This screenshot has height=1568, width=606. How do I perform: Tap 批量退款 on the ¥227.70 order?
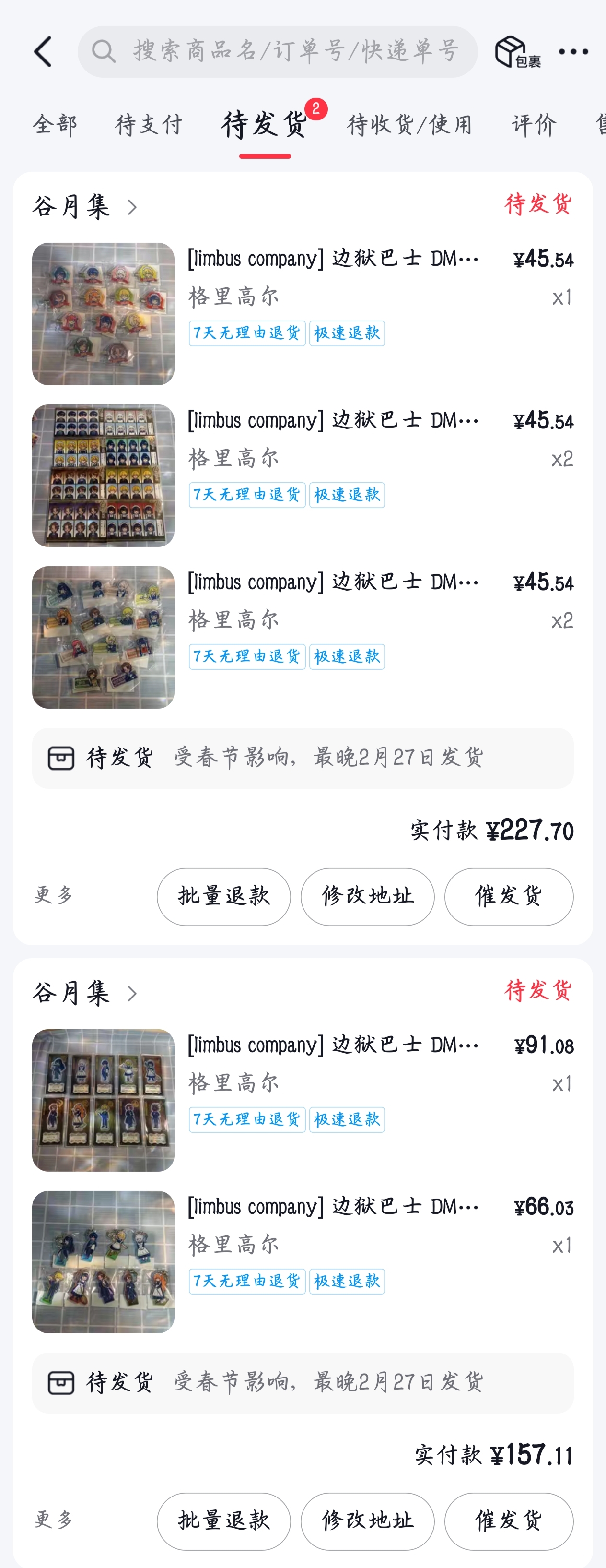click(223, 897)
